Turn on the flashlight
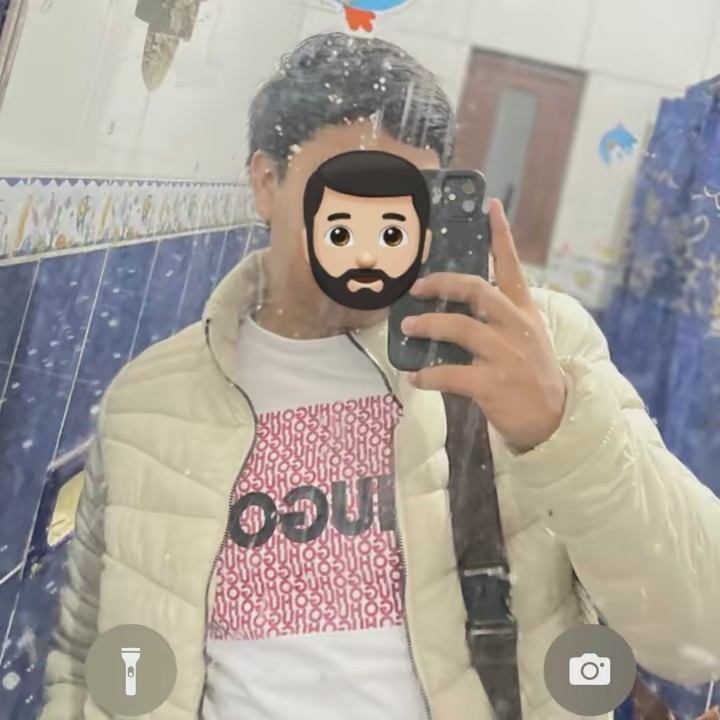 [x=130, y=670]
